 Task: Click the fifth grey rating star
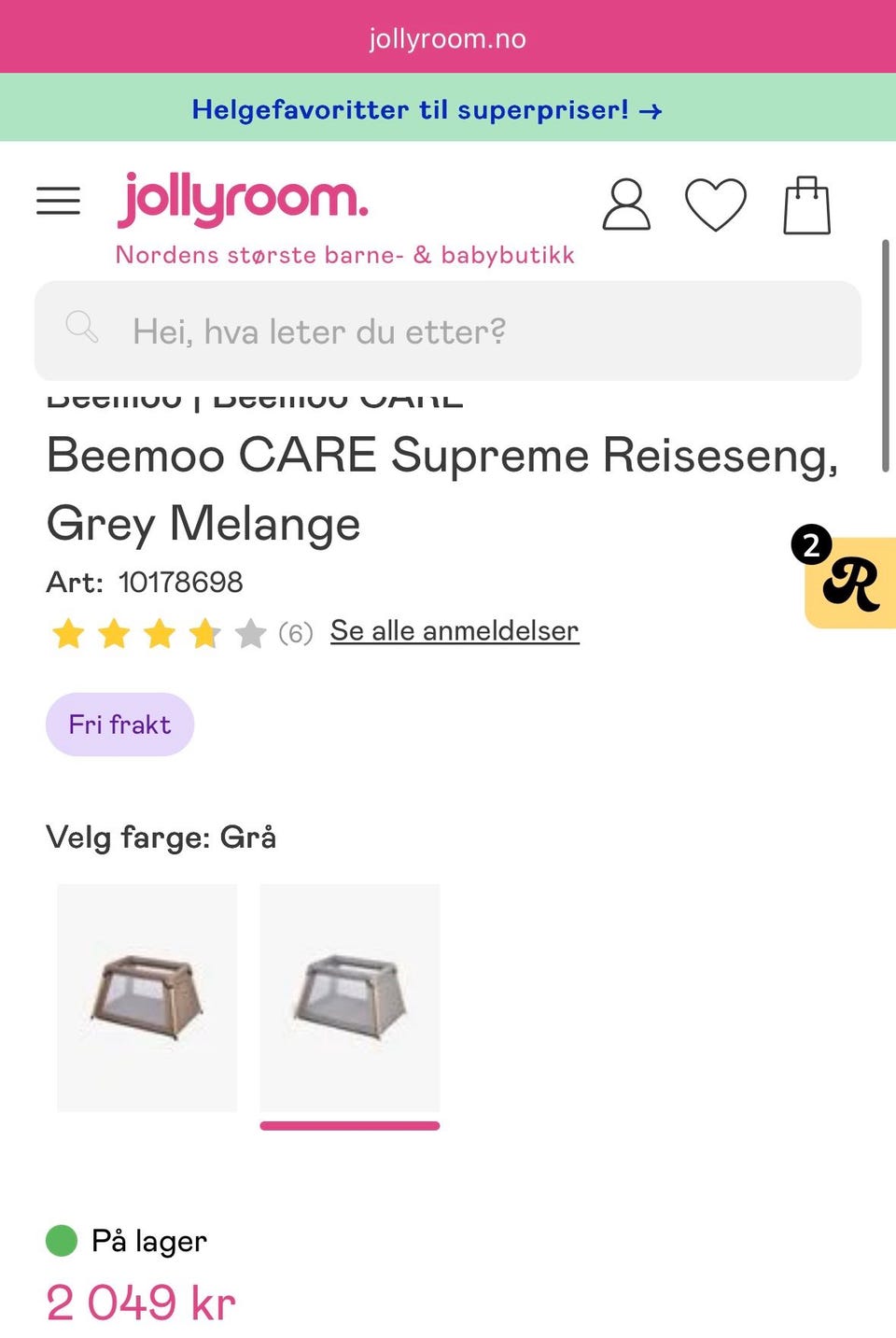[x=248, y=634]
